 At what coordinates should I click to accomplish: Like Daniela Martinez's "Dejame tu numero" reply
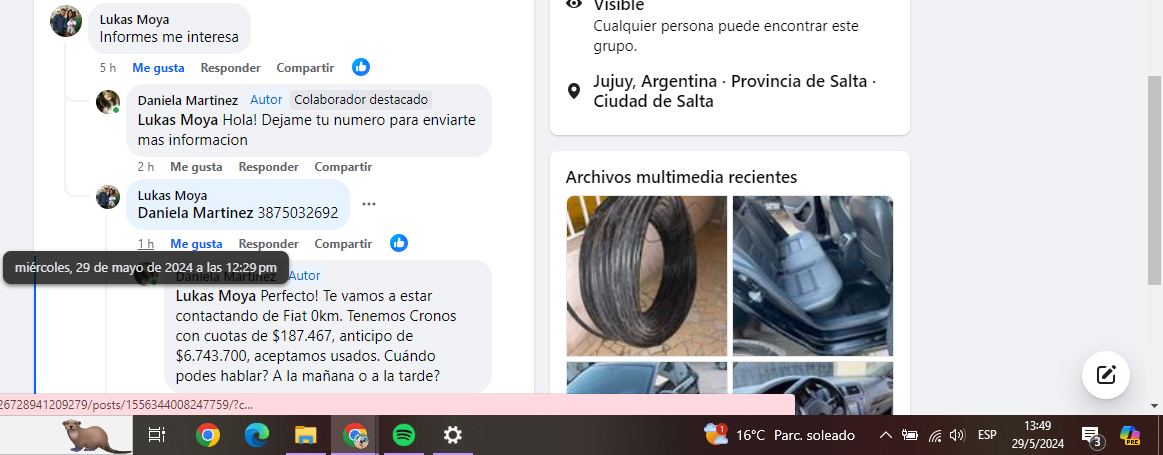pyautogui.click(x=196, y=167)
